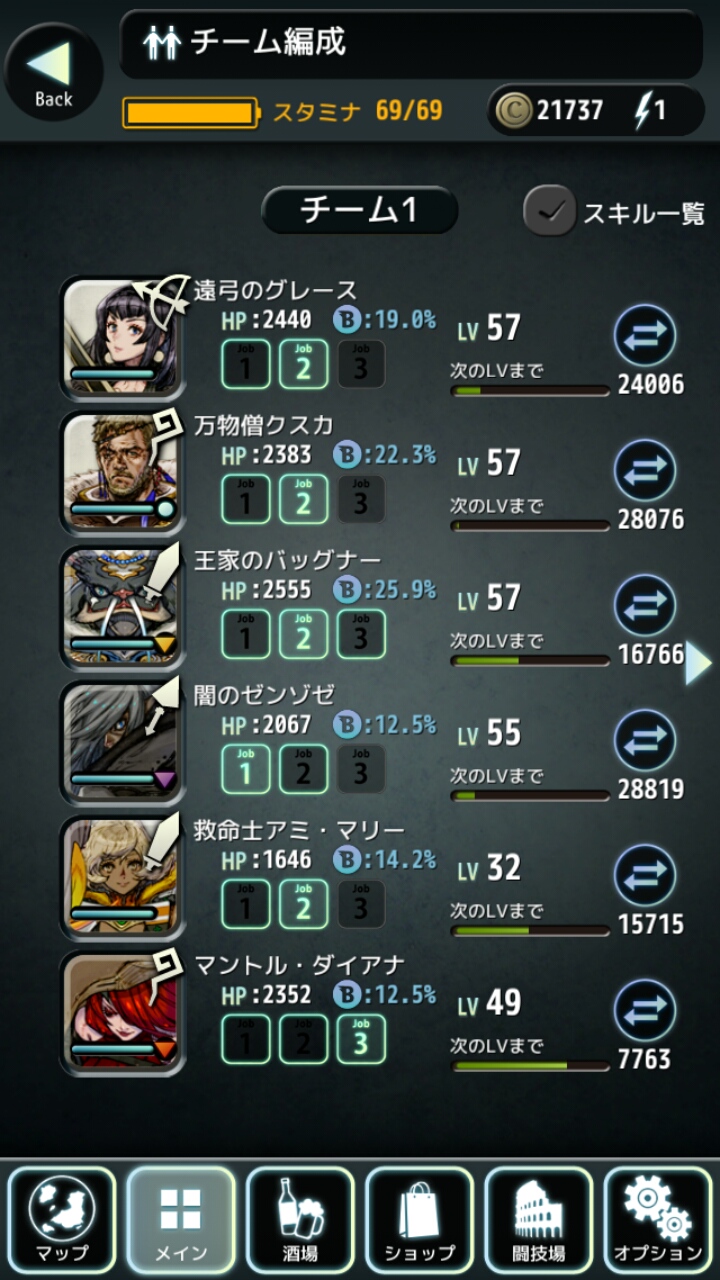
Task: Swap out 王家のバッグナー
Action: coord(645,605)
